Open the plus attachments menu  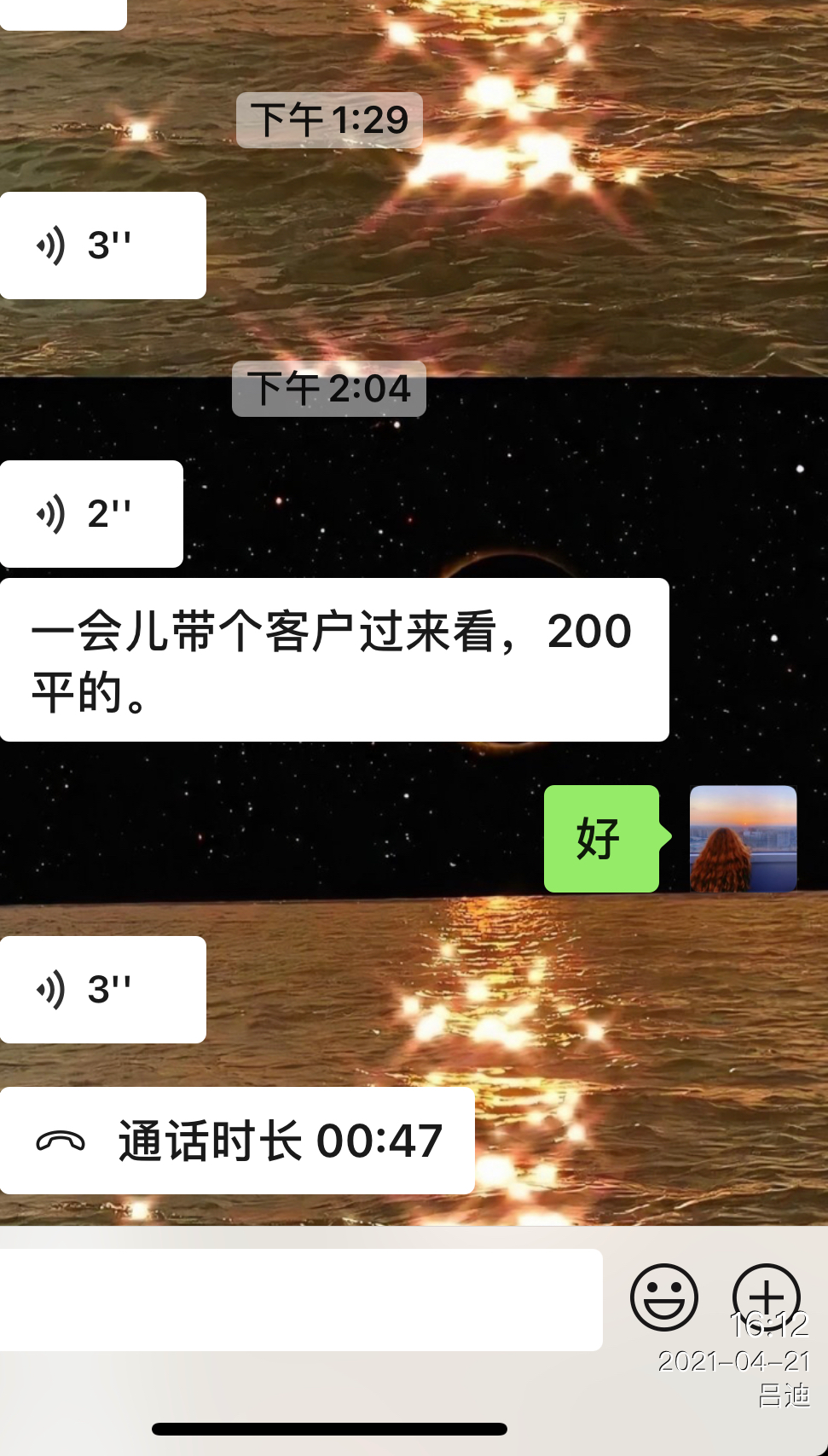coord(766,1297)
